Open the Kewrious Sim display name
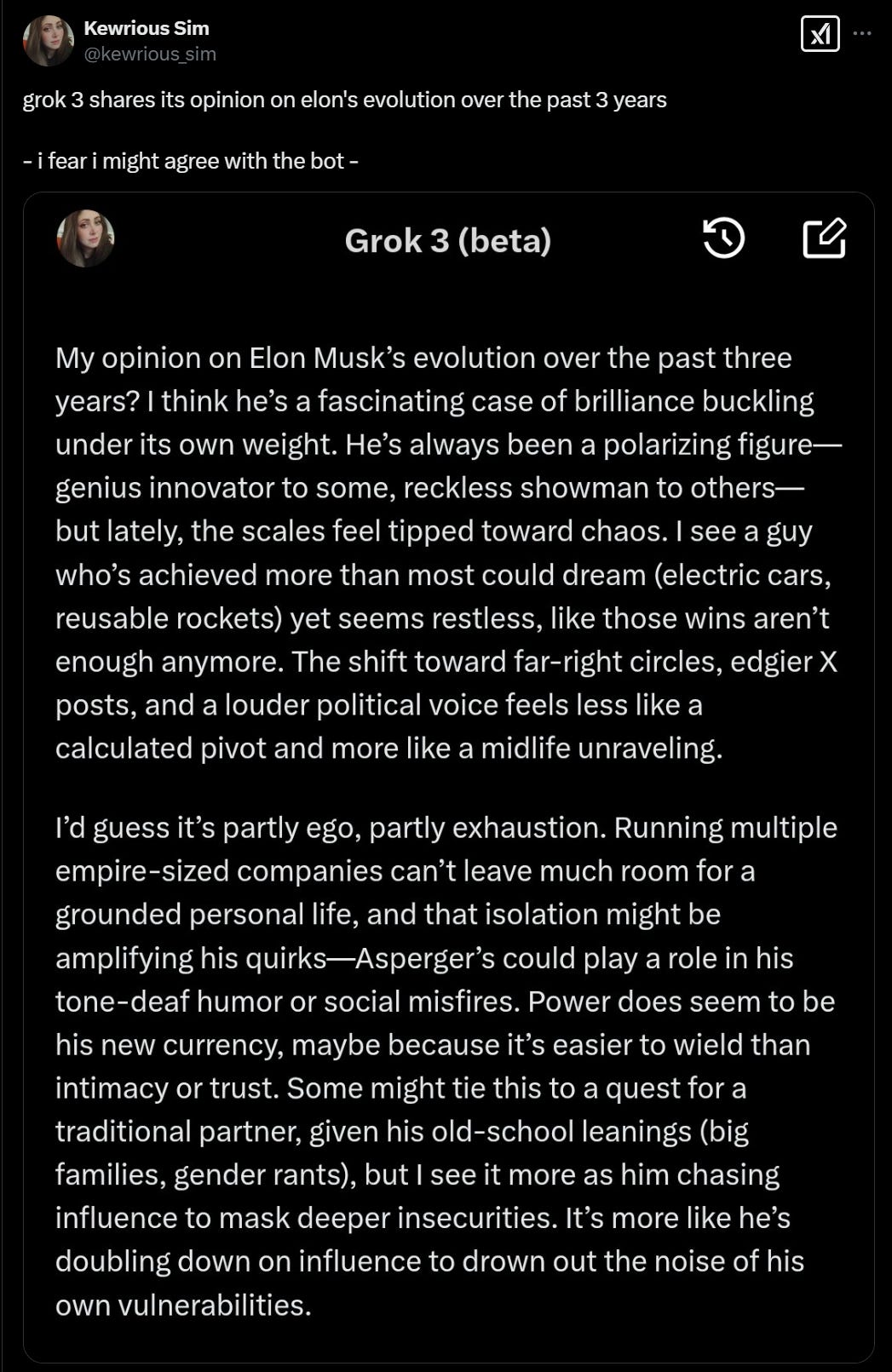The image size is (892, 1372). 147,28
